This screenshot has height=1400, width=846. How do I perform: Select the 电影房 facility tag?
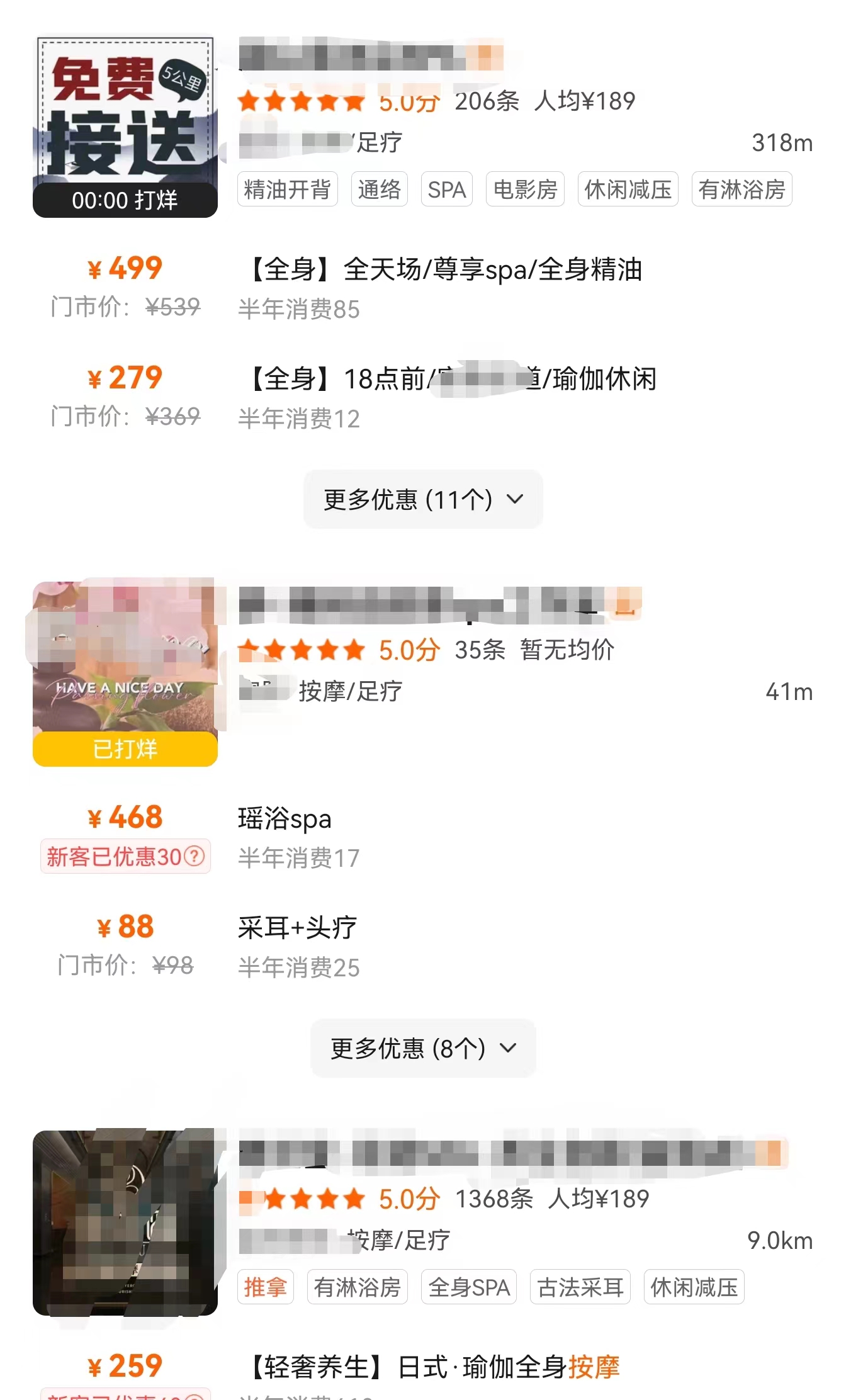pyautogui.click(x=525, y=189)
